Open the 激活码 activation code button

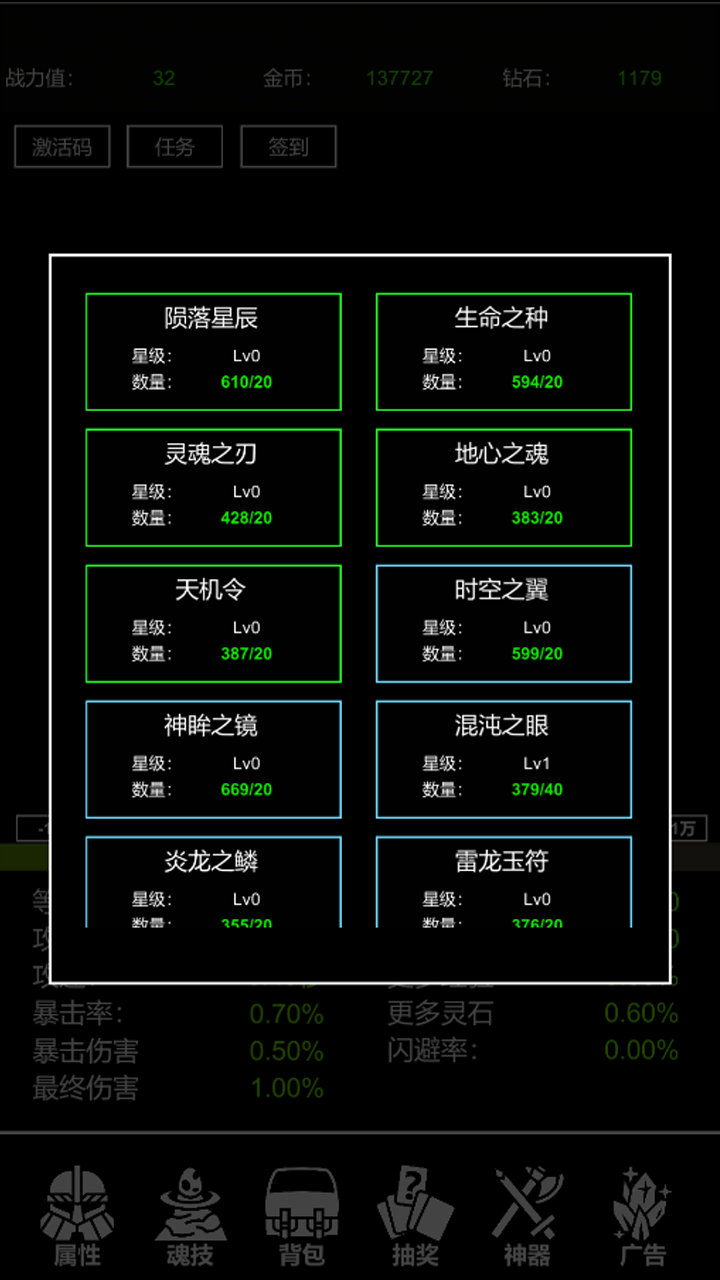[x=62, y=146]
